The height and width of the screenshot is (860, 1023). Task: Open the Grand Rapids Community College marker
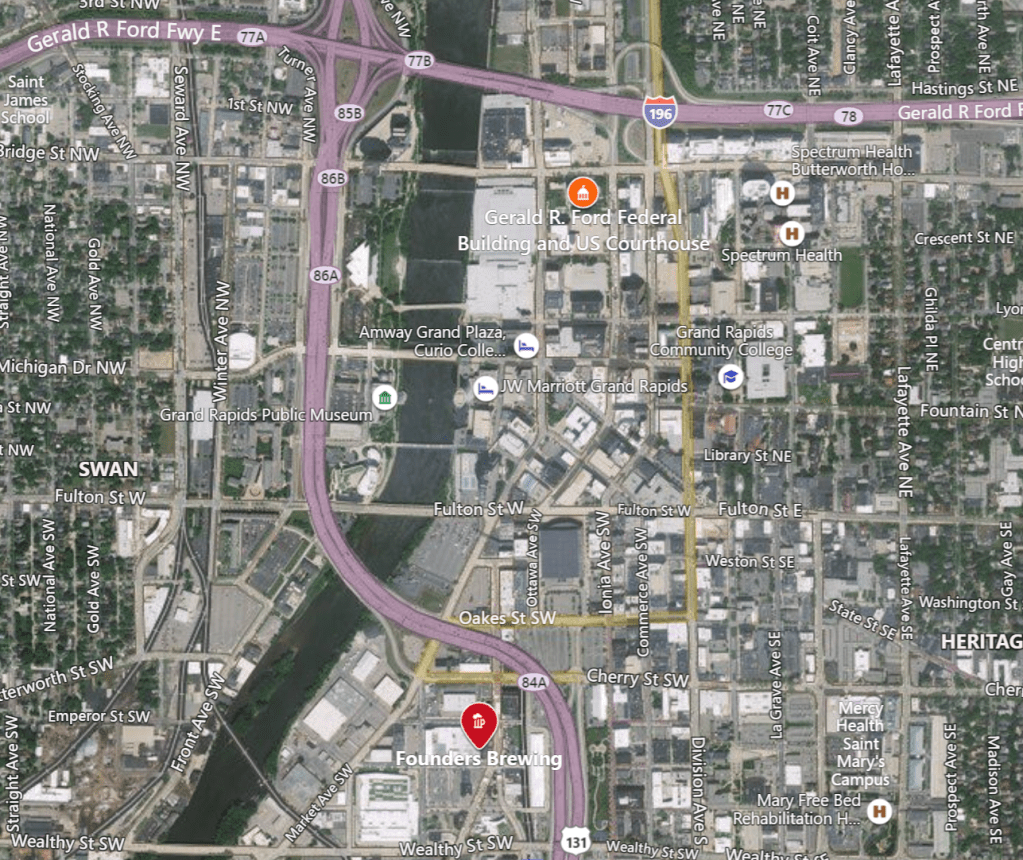pos(732,377)
